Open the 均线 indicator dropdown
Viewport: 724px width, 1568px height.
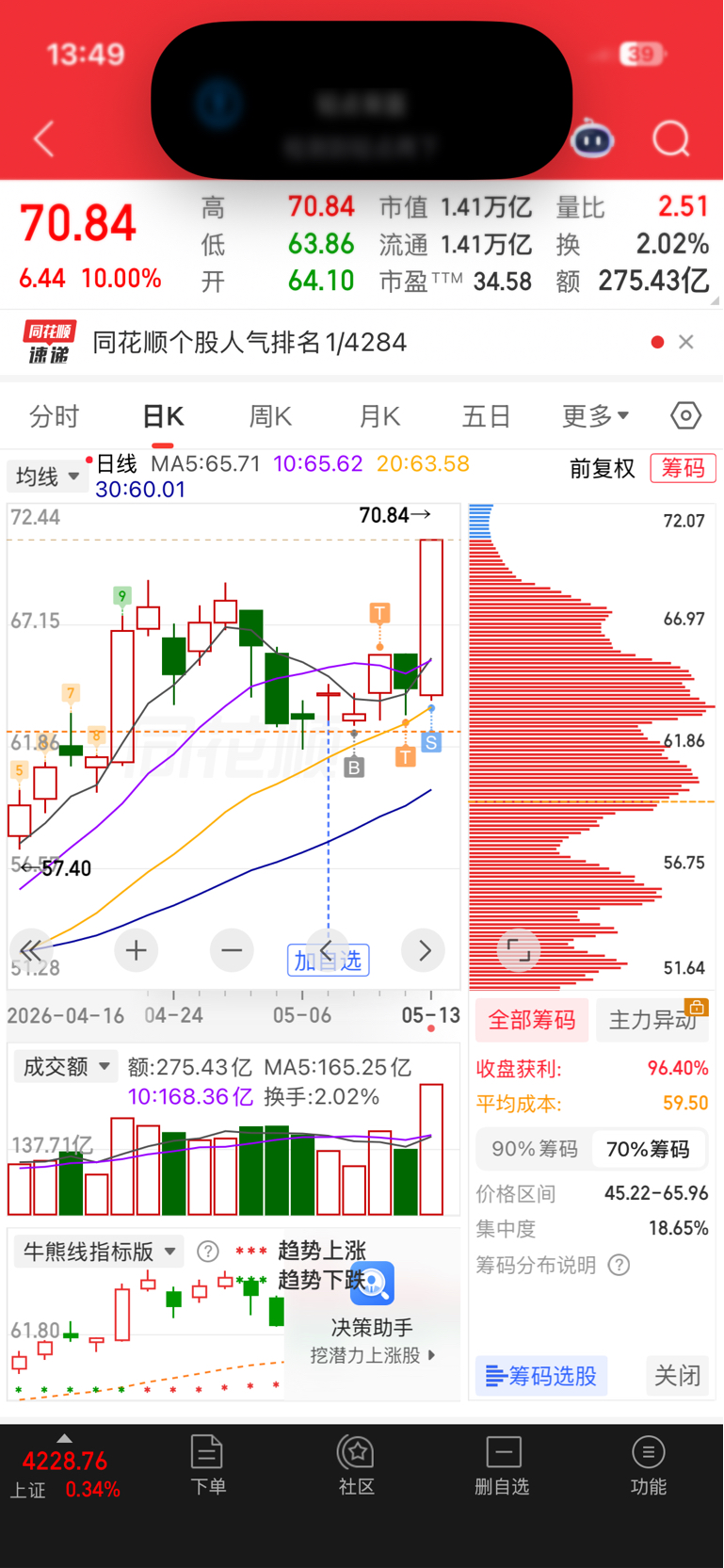coord(47,477)
